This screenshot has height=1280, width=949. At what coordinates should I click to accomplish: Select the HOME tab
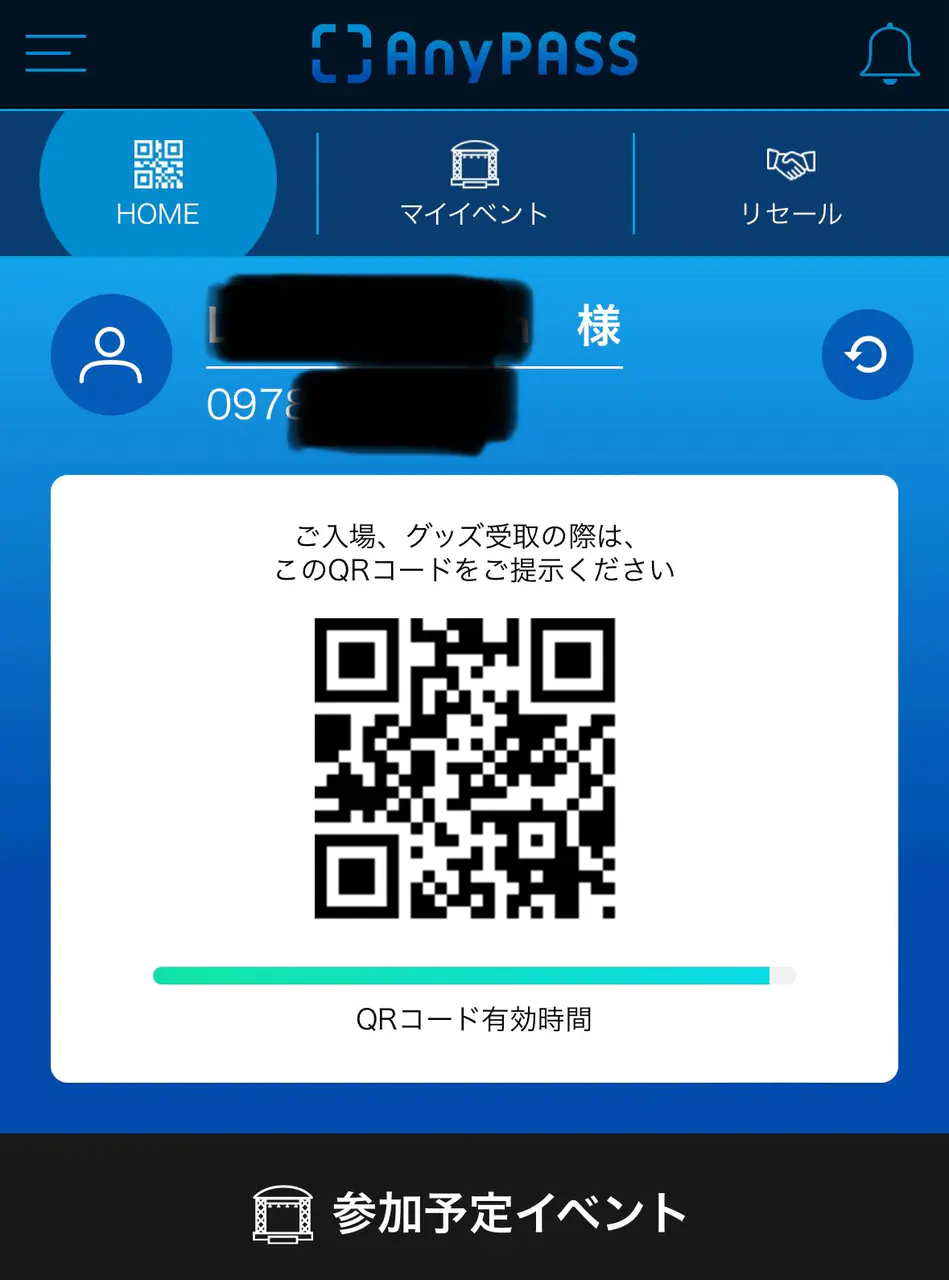click(158, 183)
